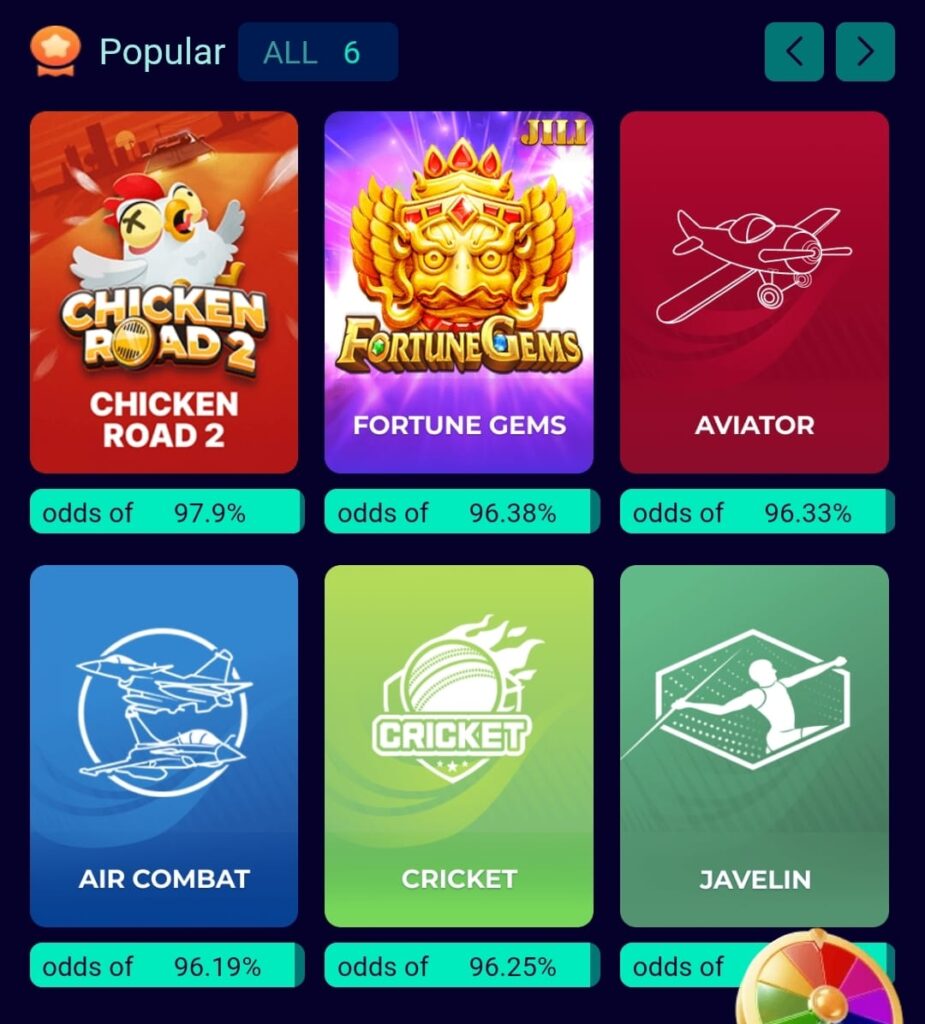Play the Aviator game
Image resolution: width=925 pixels, height=1024 pixels.
point(754,292)
